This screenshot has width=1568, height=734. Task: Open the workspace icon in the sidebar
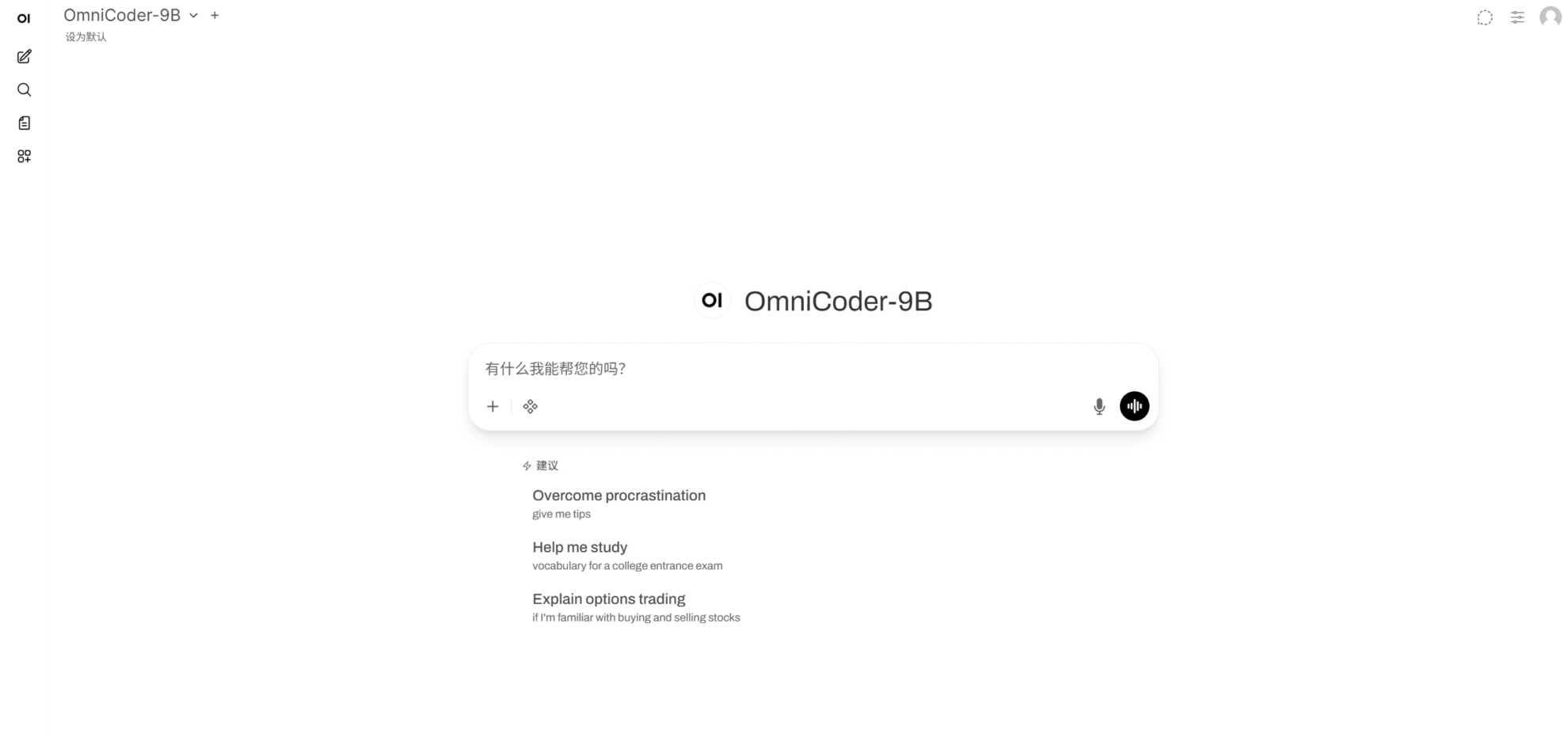click(24, 156)
